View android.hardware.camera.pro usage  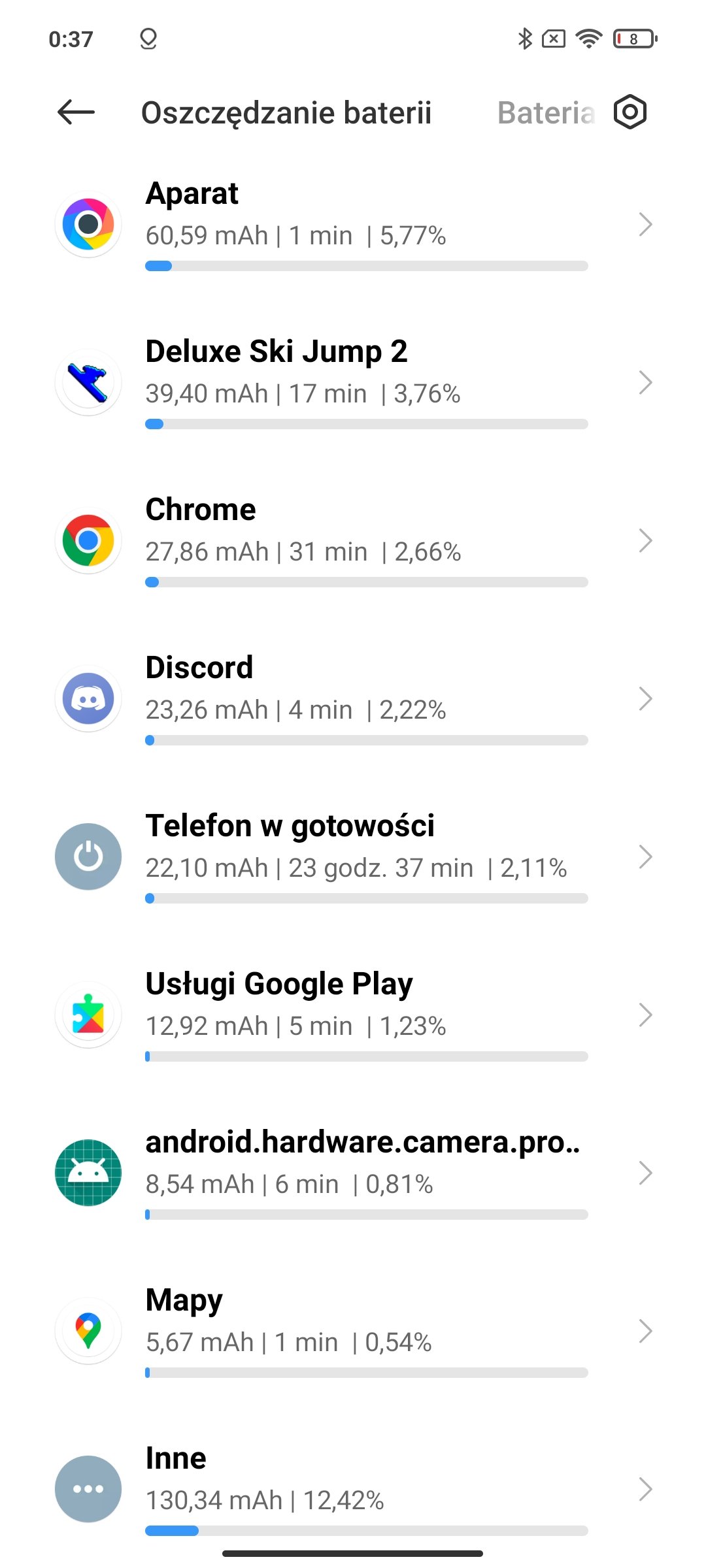[353, 1173]
